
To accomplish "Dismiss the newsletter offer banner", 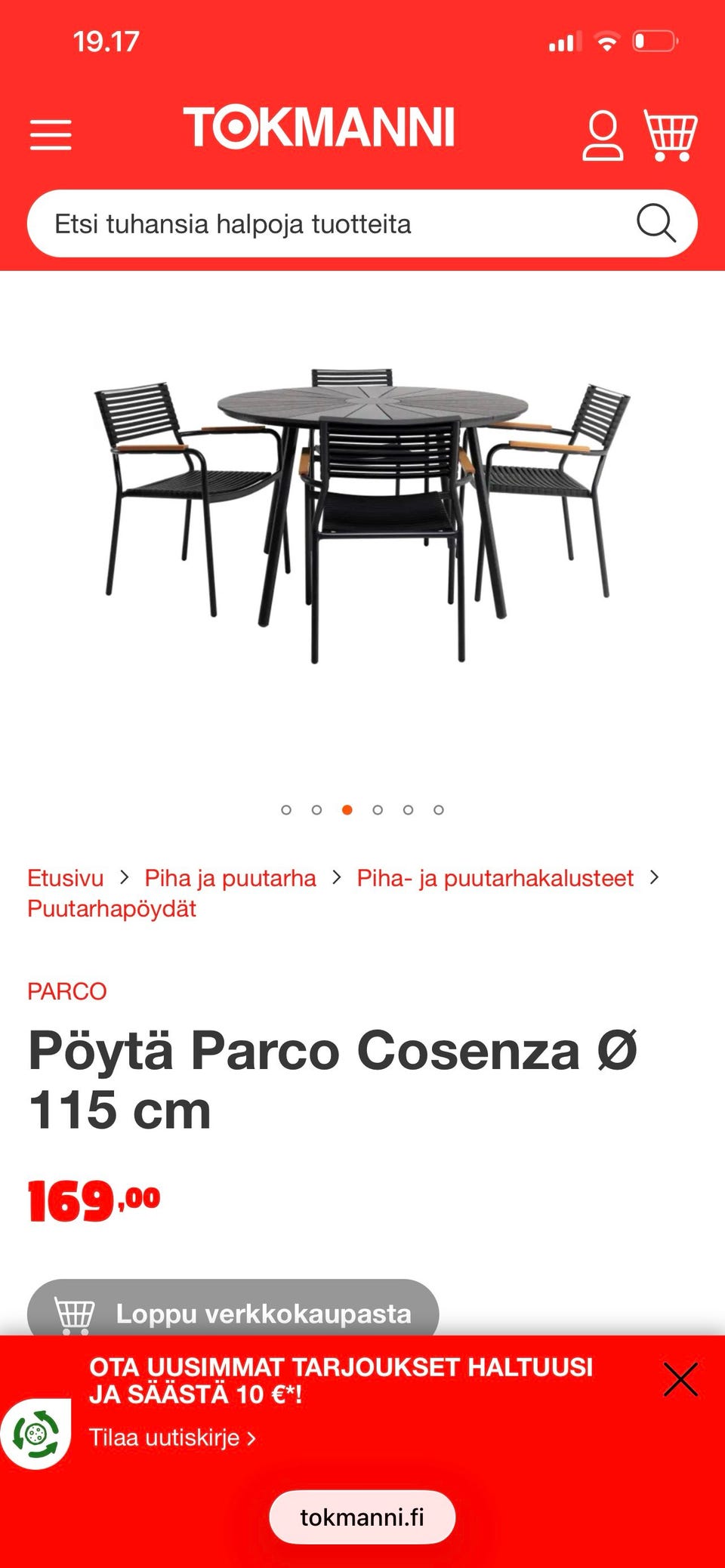I will coord(680,1380).
